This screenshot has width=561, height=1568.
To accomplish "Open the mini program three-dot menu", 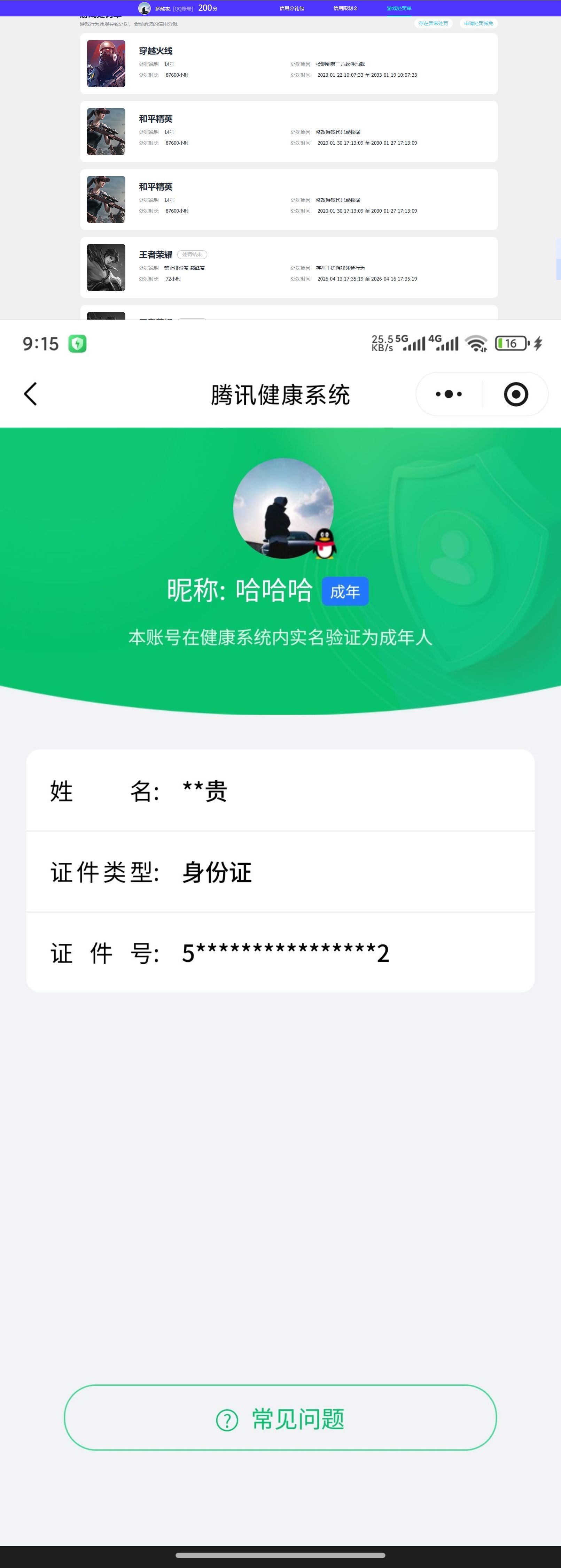I will [x=449, y=394].
